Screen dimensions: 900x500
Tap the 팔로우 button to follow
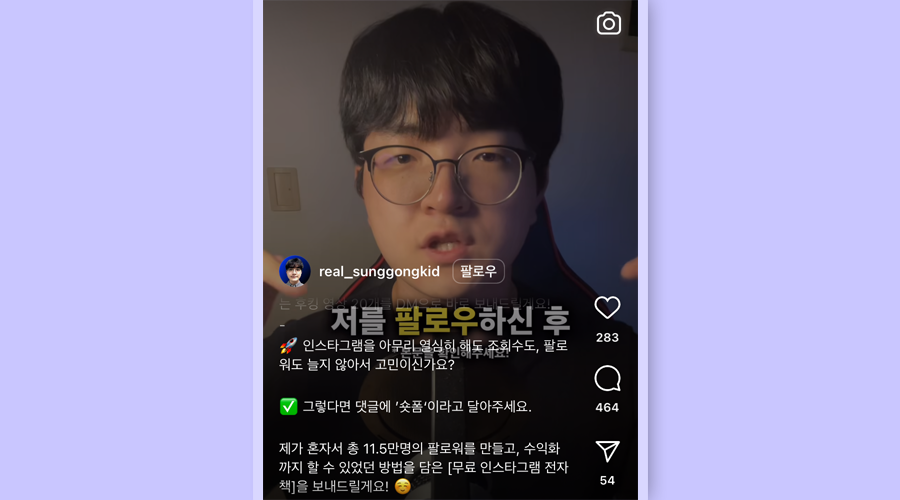[478, 271]
